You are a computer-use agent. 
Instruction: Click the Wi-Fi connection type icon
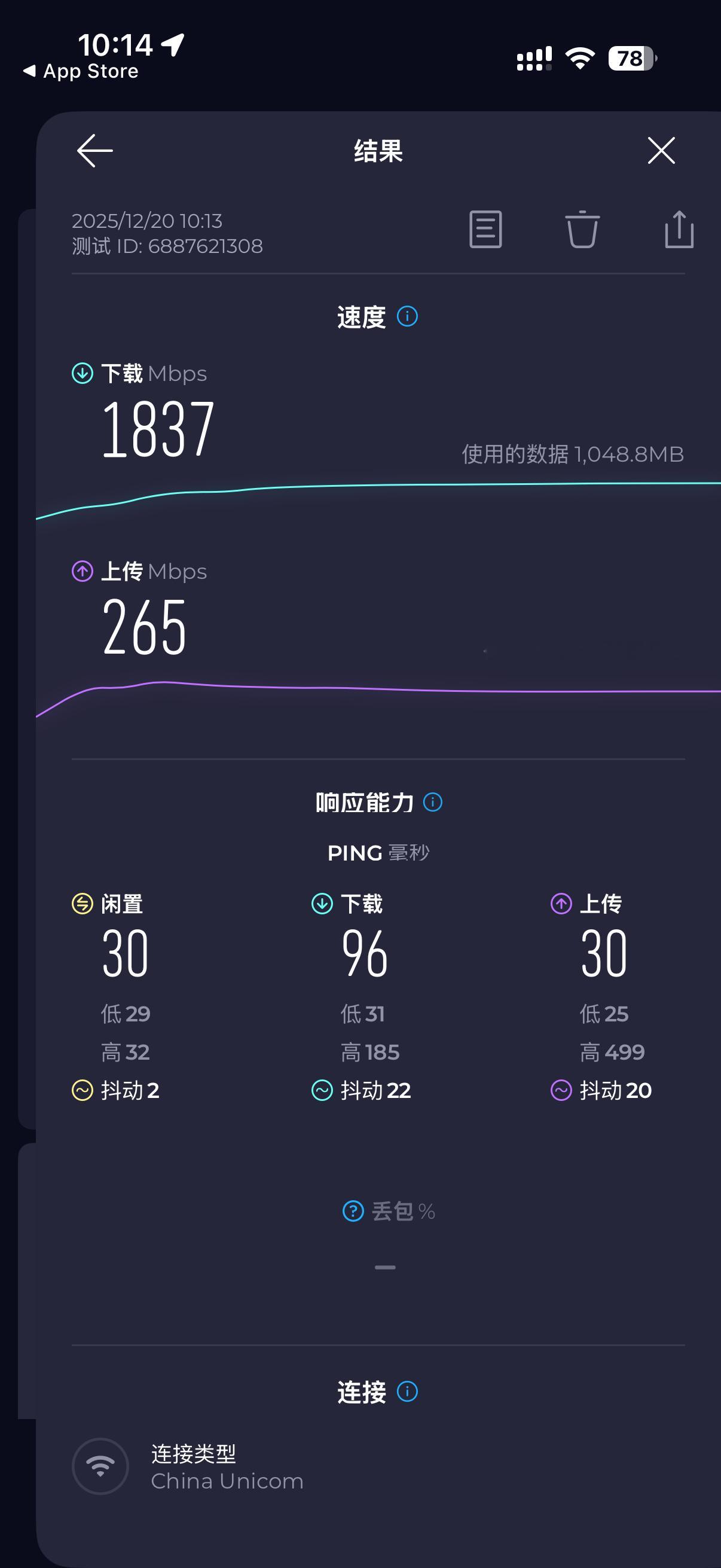coord(102,1467)
